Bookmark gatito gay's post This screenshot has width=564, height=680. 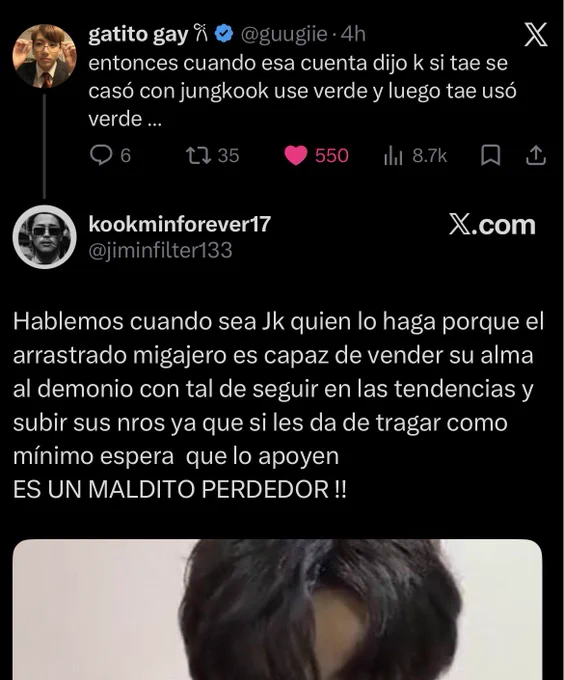490,155
